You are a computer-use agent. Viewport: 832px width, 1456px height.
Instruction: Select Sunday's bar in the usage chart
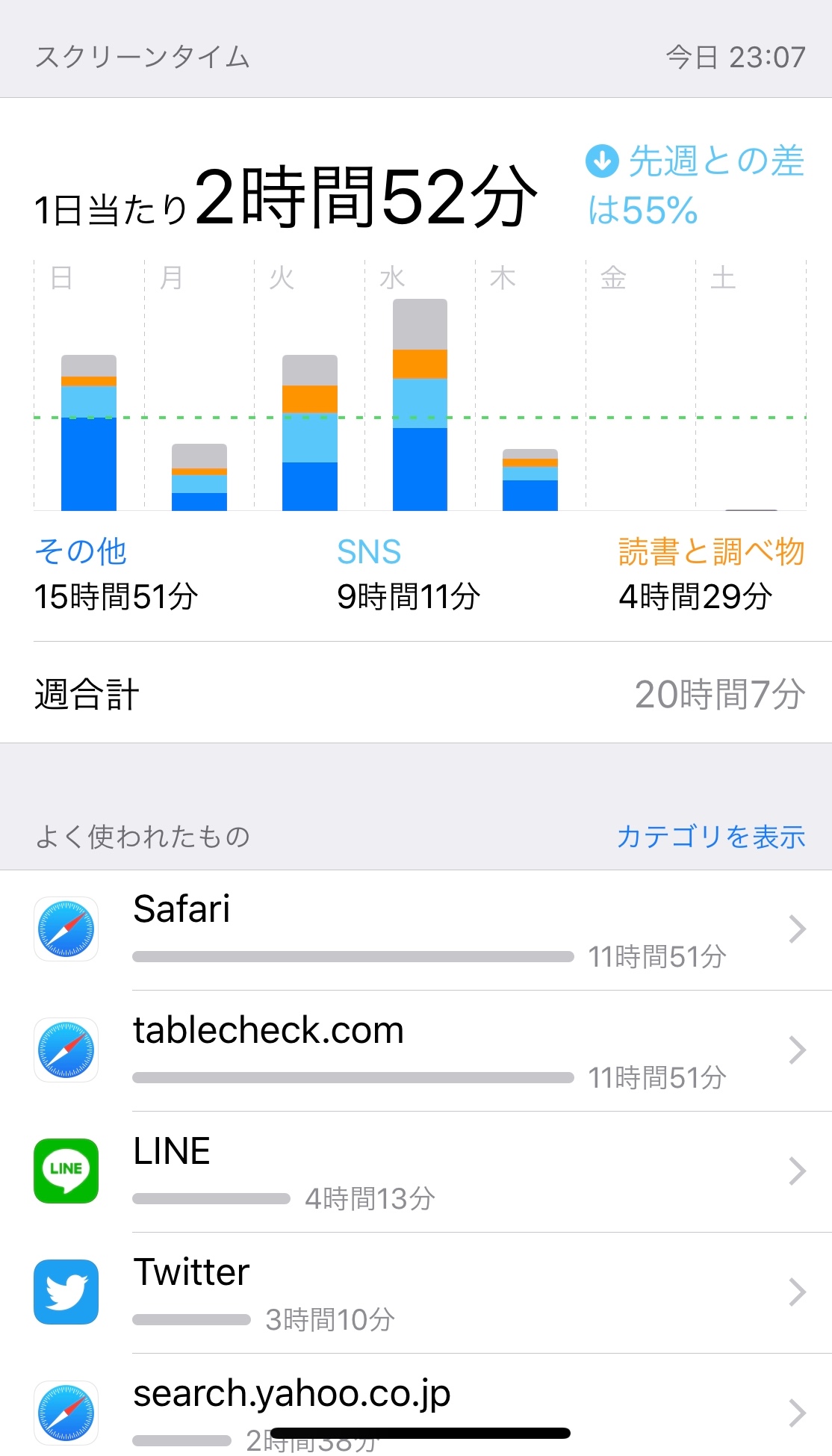point(89,433)
